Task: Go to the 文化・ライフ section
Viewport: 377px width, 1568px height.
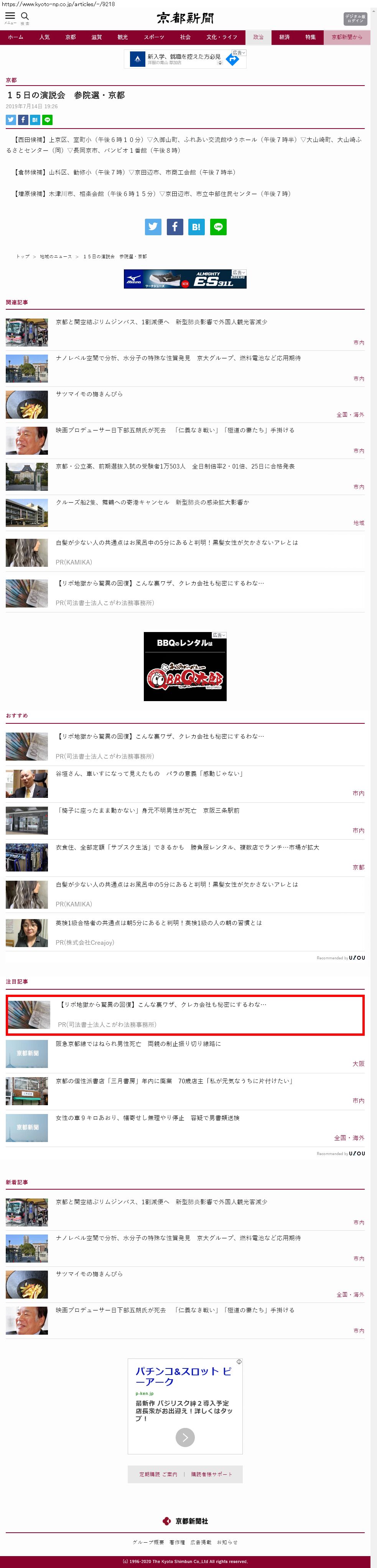Action: tap(221, 37)
